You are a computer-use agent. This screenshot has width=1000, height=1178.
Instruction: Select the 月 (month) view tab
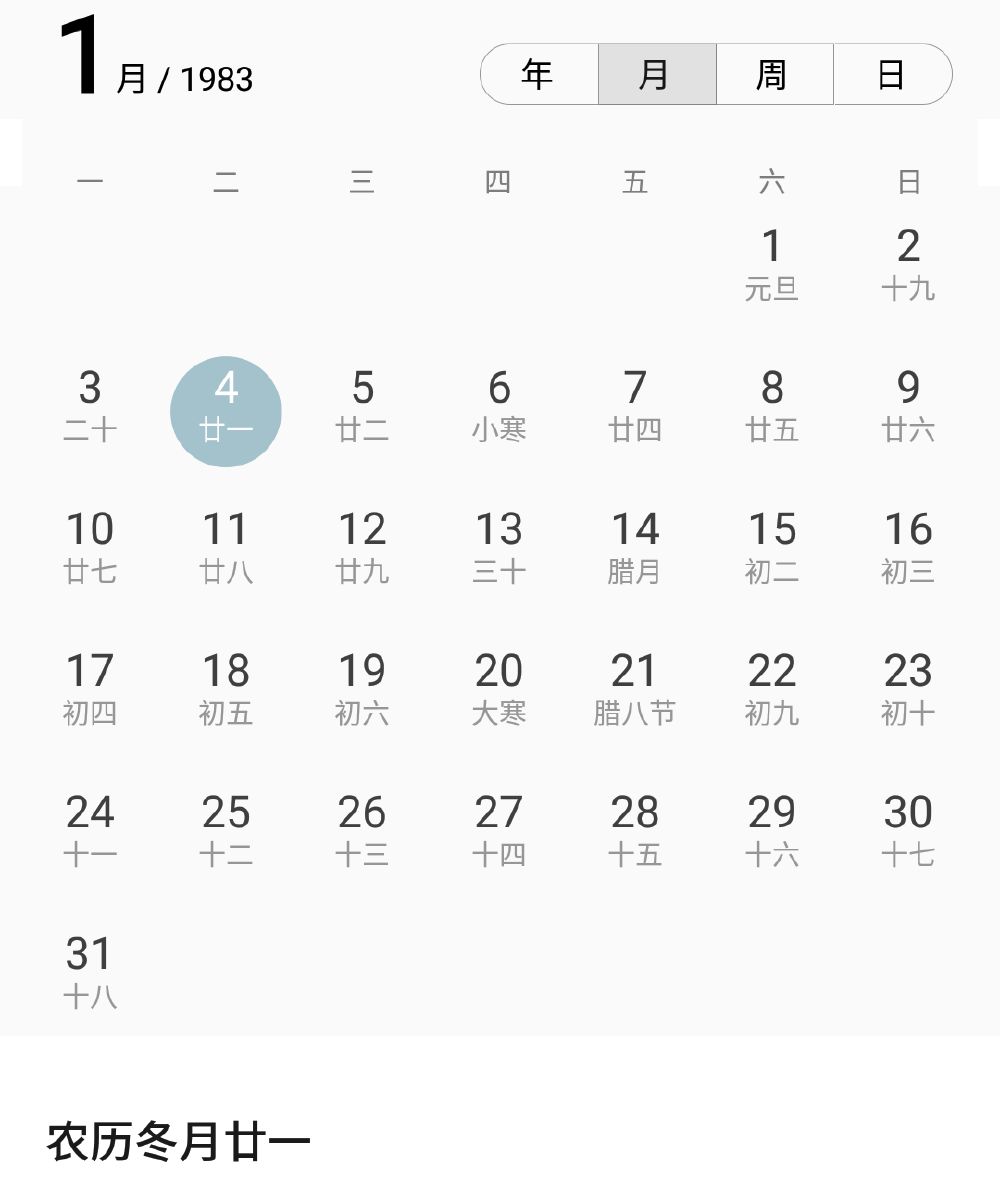(656, 74)
